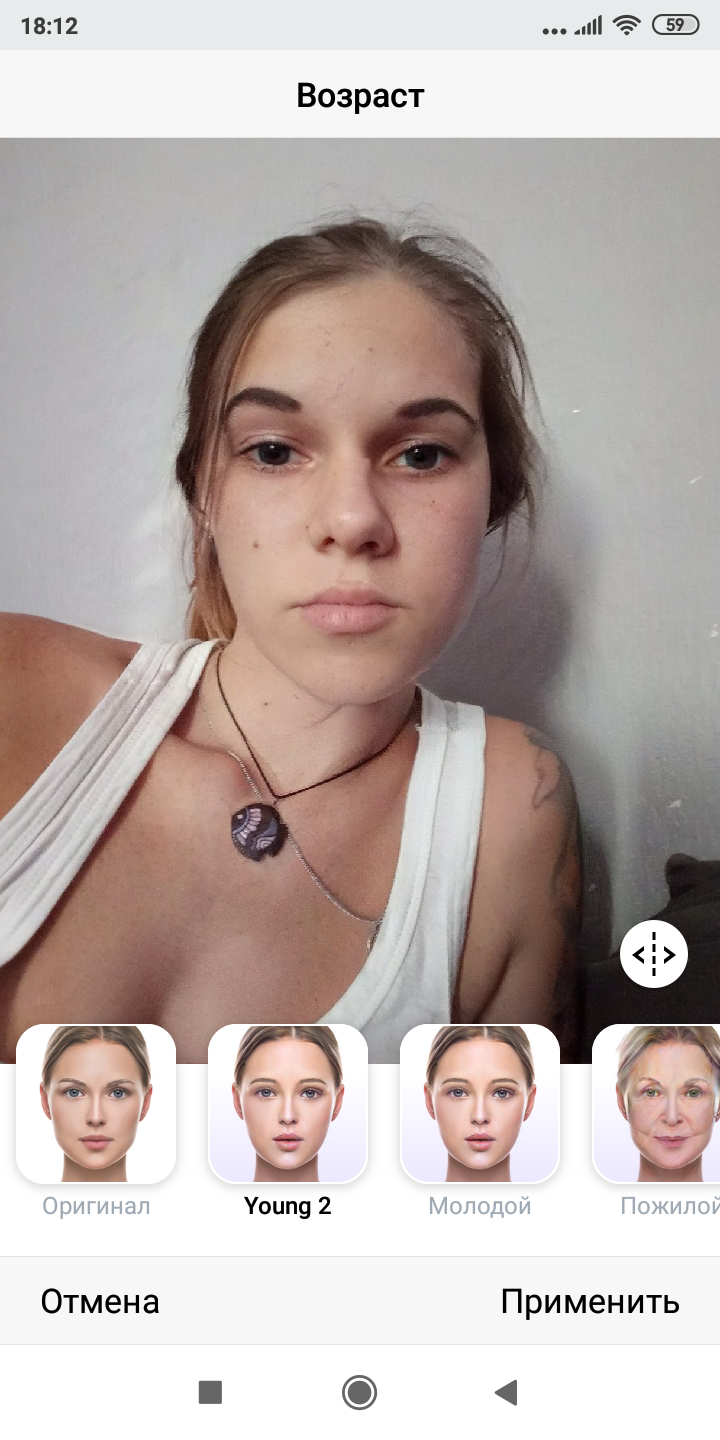Screen dimensions: 720x1440
Task: Tap Применить to apply the effect
Action: [x=590, y=1302]
